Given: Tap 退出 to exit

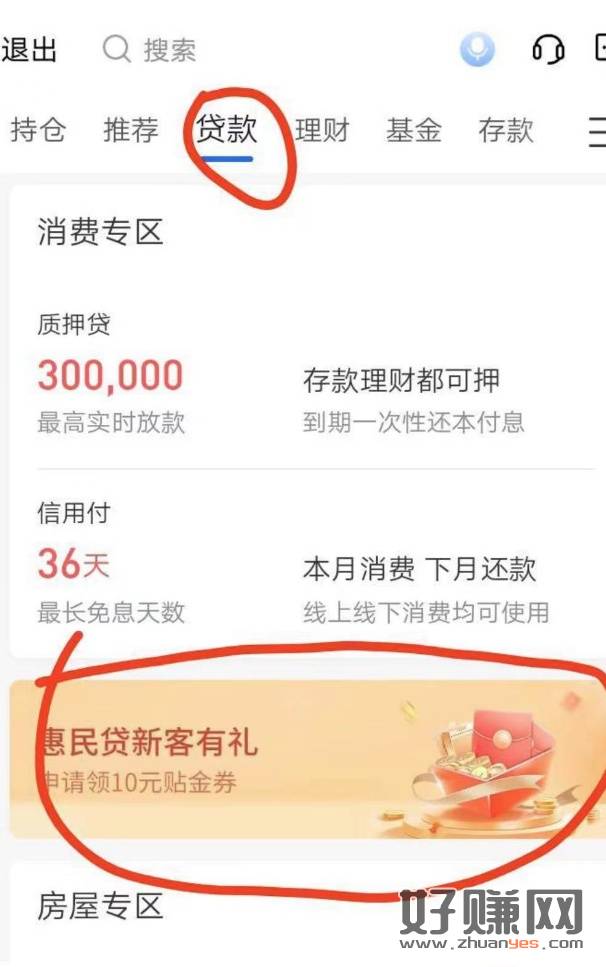Looking at the screenshot, I should (x=30, y=49).
